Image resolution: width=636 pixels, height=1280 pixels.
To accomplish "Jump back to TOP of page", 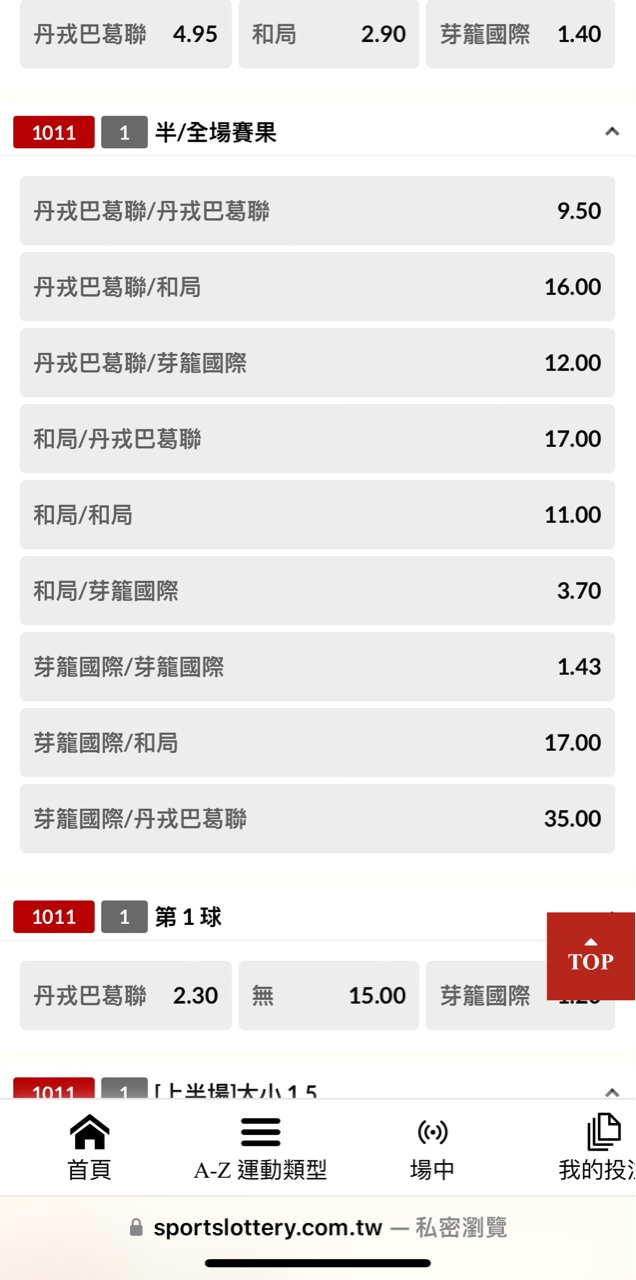I will (x=590, y=956).
